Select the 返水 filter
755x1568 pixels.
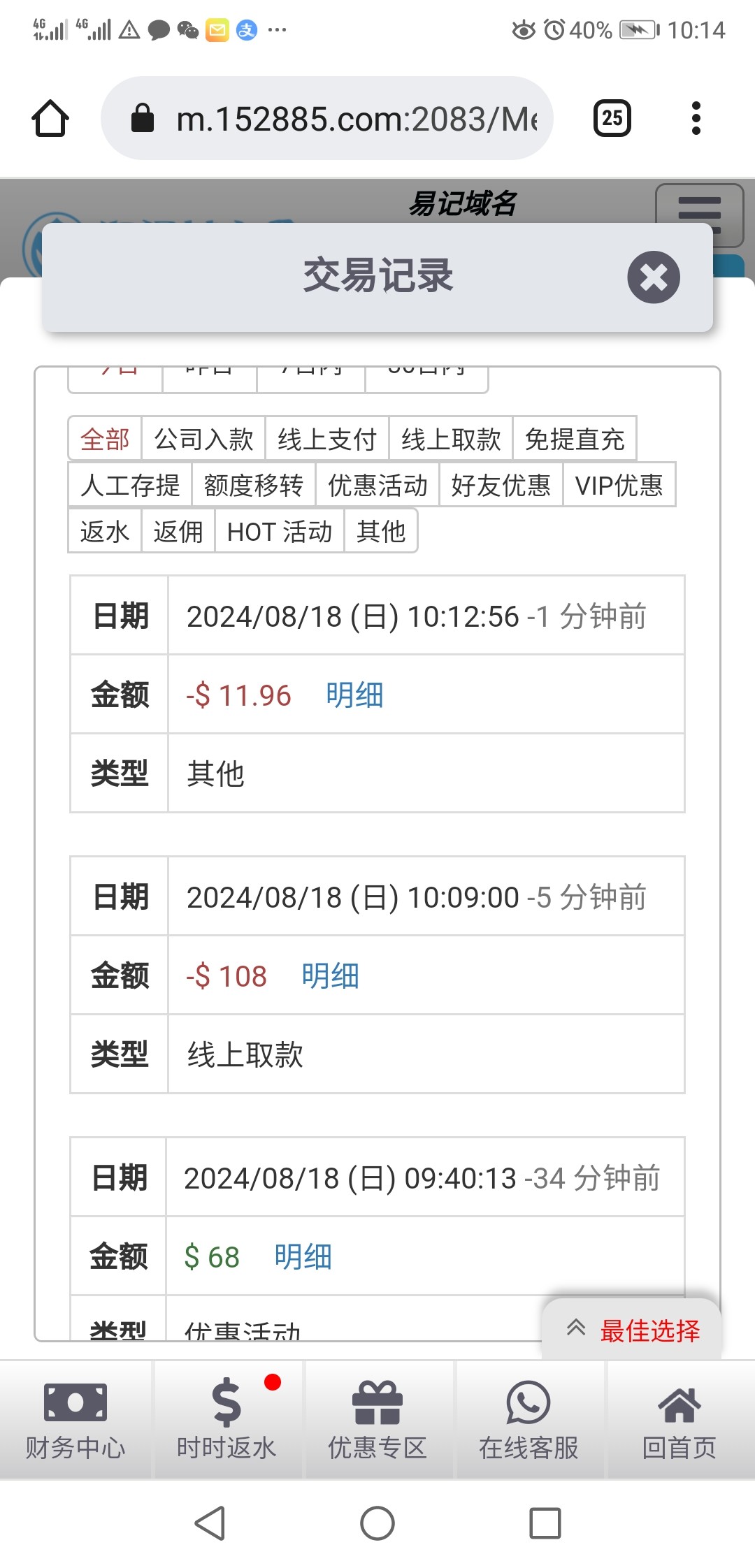(x=105, y=531)
